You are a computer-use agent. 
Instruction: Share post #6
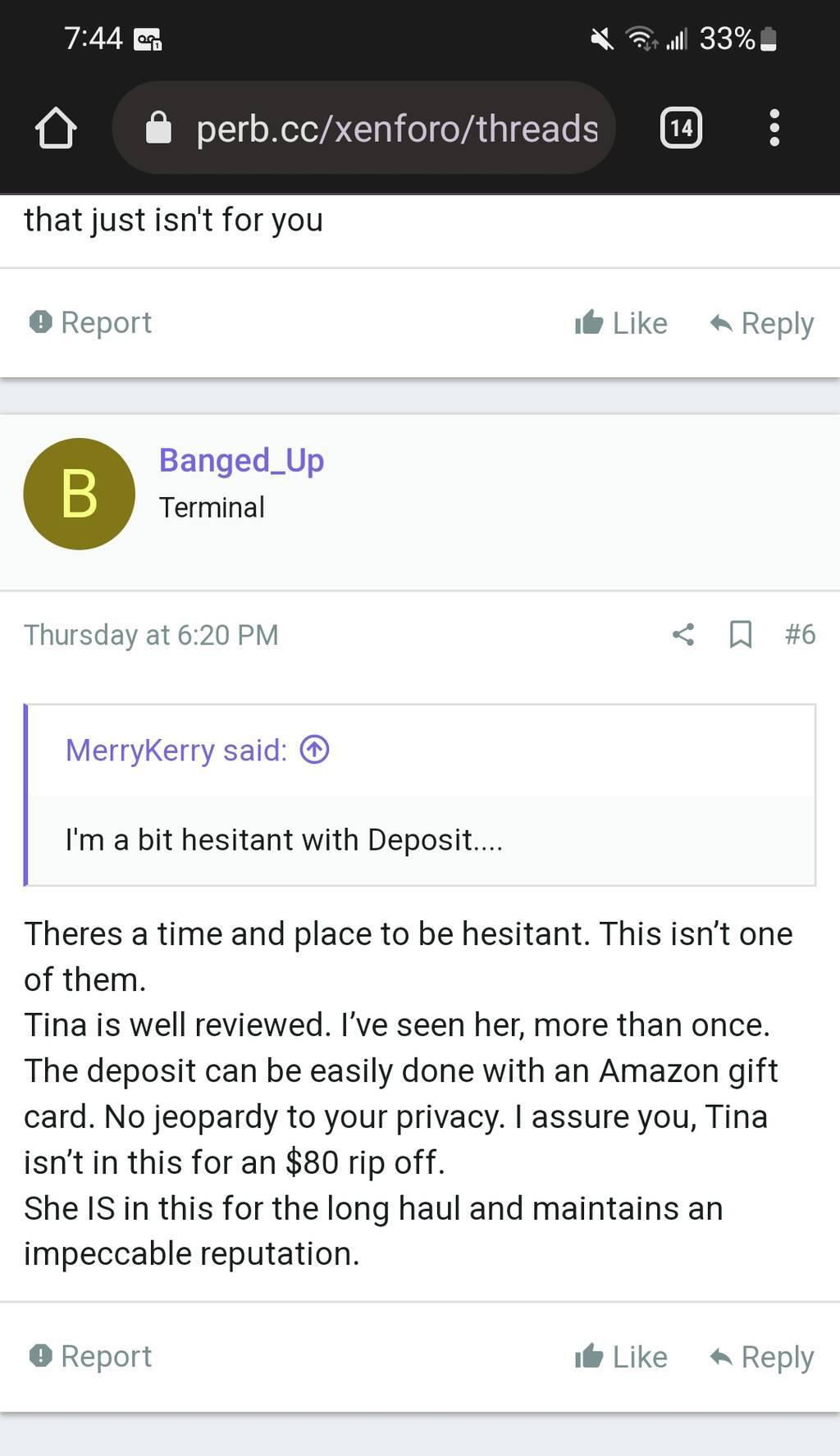(x=683, y=634)
